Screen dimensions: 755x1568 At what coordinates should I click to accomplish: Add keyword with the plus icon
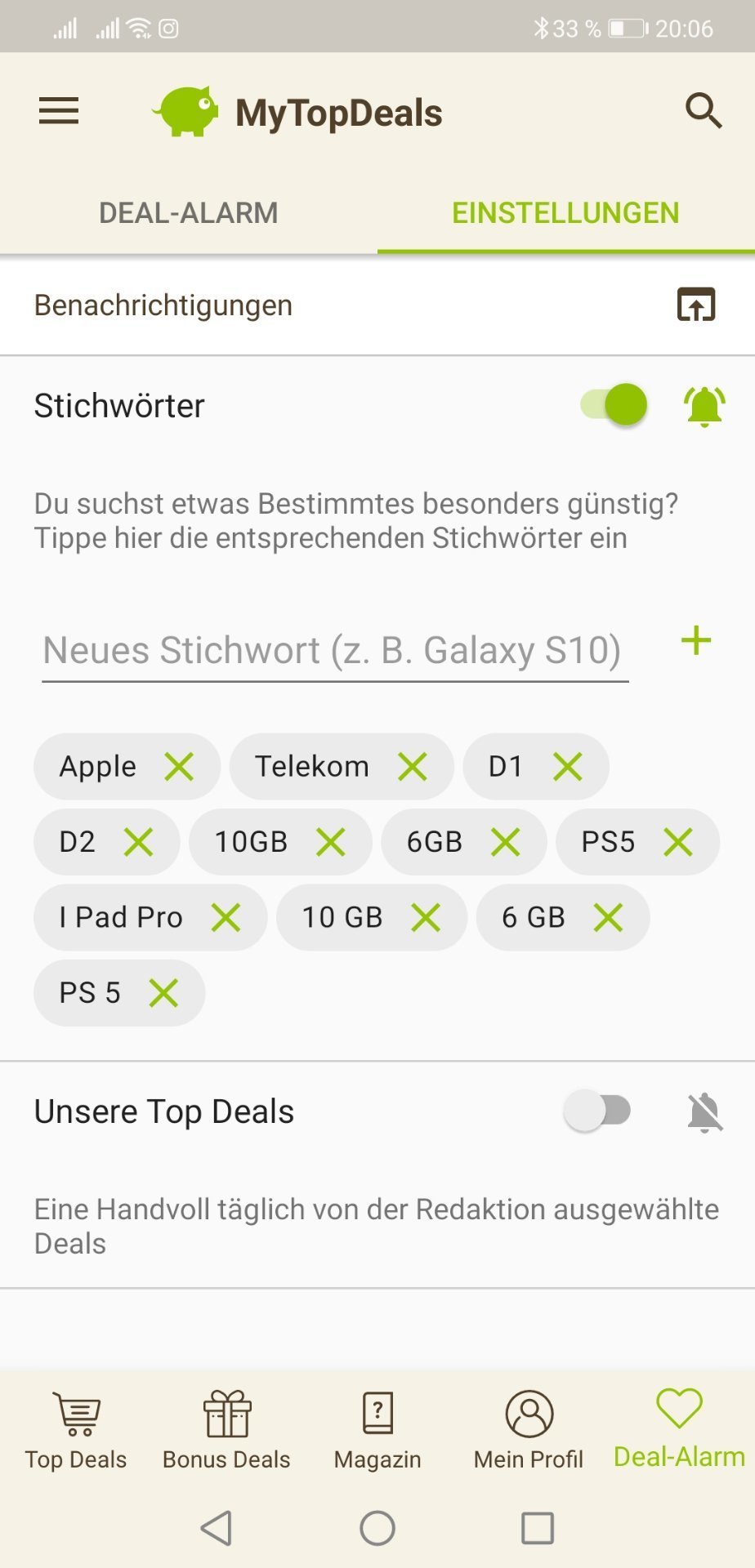(696, 641)
